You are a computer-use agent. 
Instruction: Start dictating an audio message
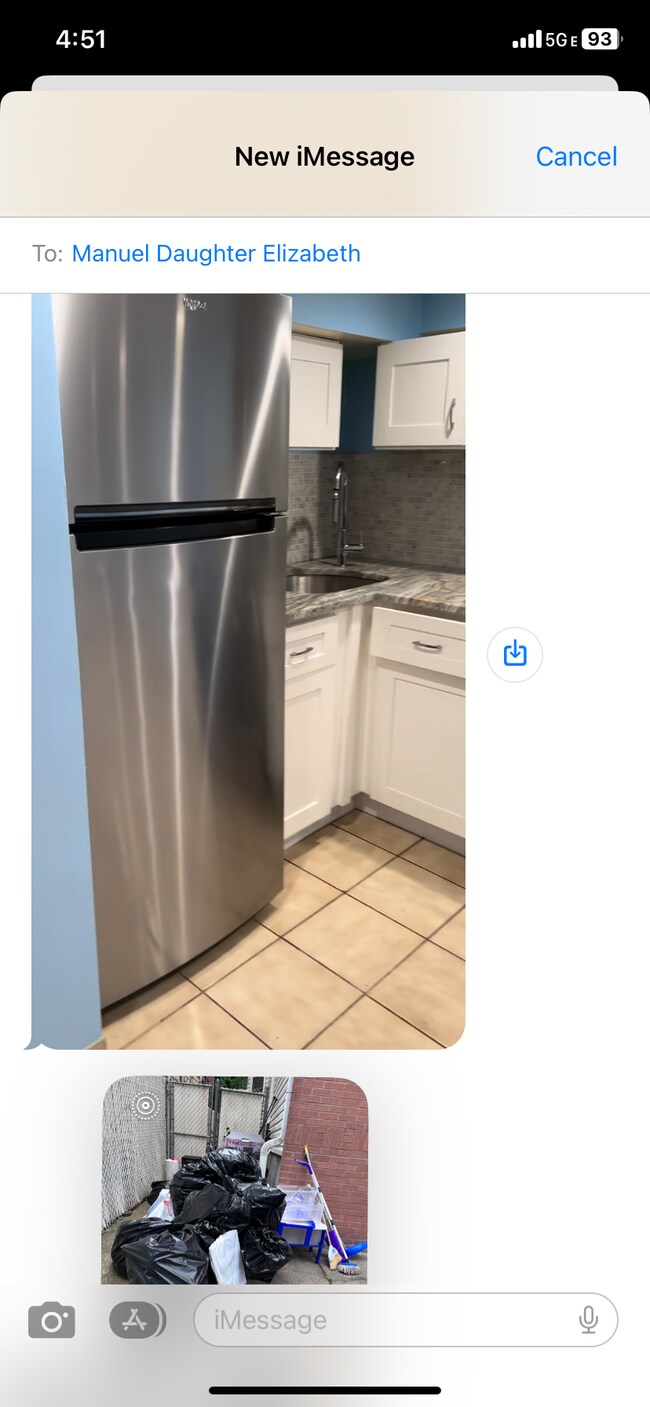pyautogui.click(x=589, y=1320)
